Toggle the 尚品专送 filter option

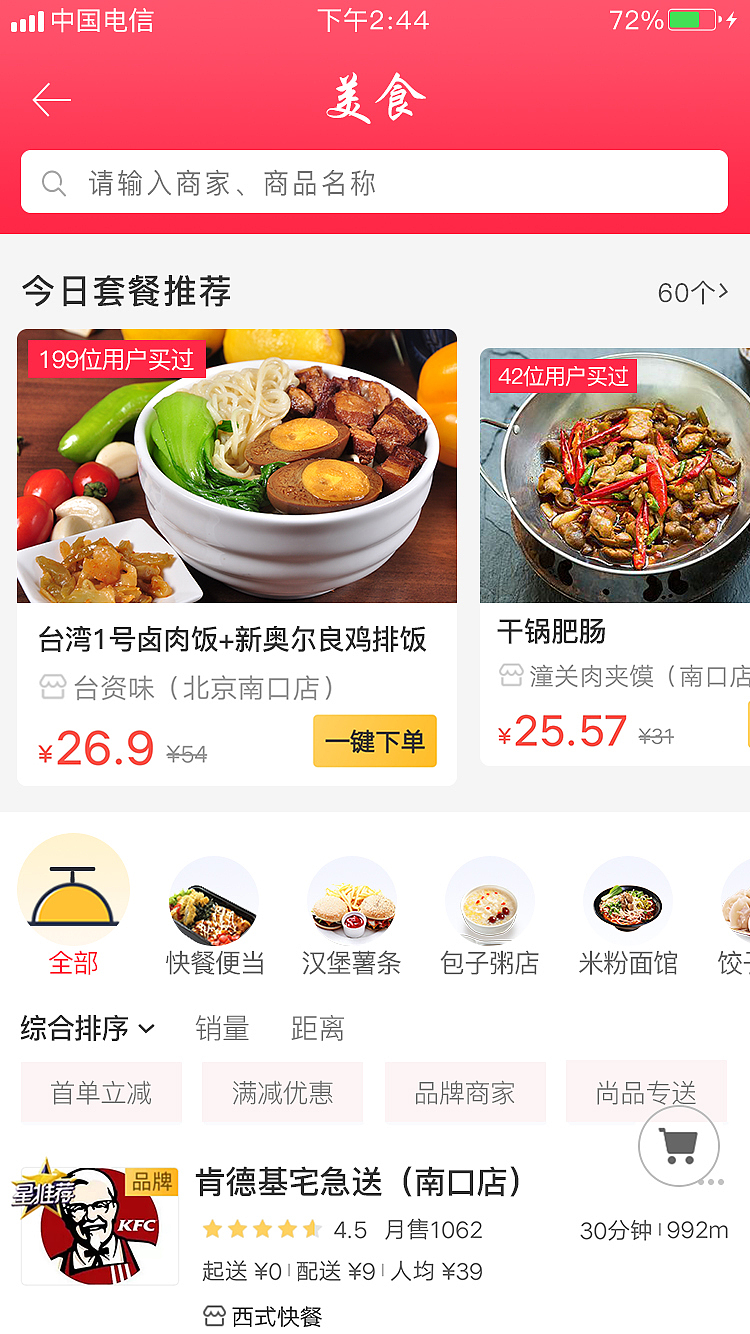point(646,1092)
